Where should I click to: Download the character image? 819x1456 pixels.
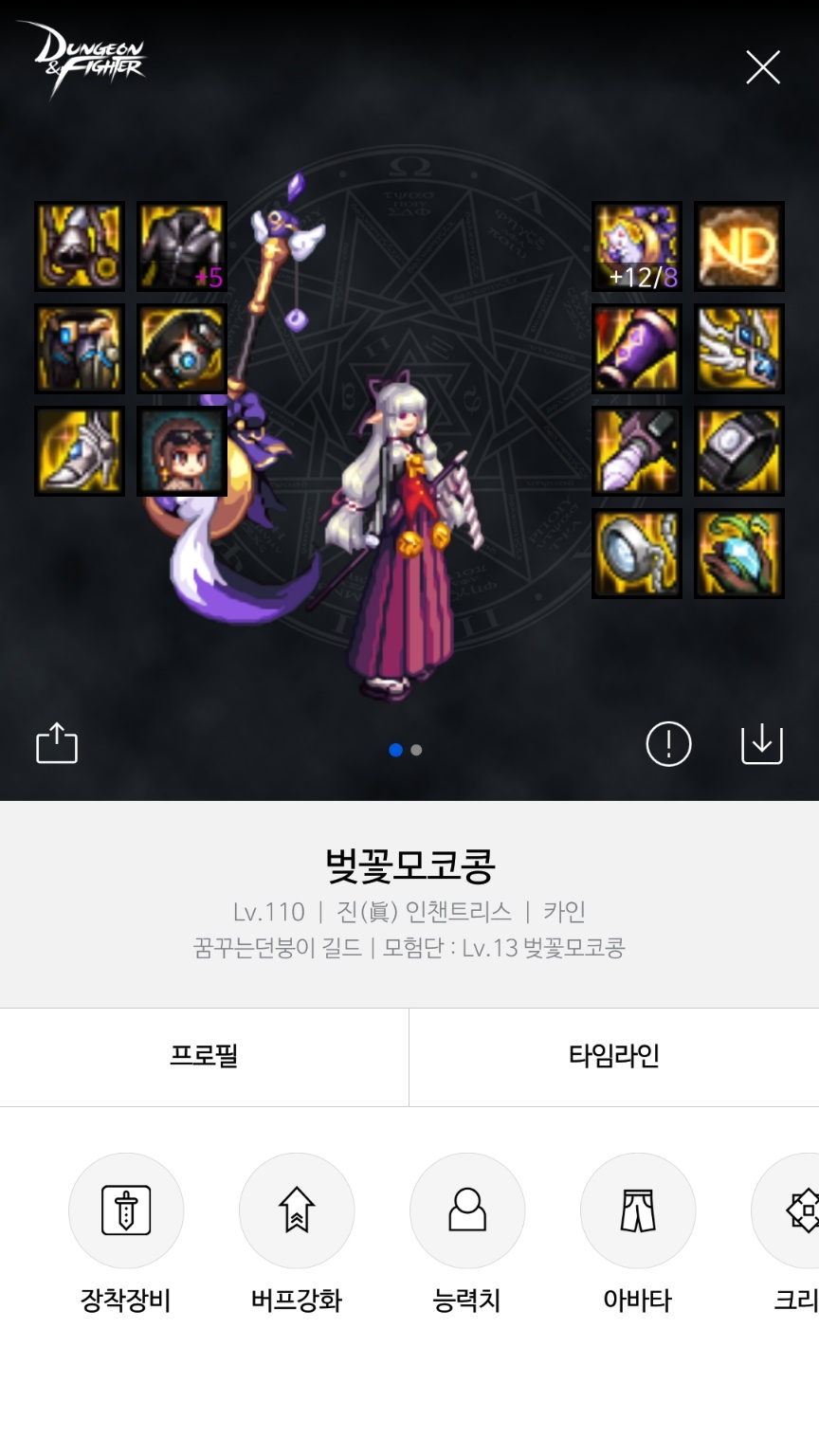point(761,743)
